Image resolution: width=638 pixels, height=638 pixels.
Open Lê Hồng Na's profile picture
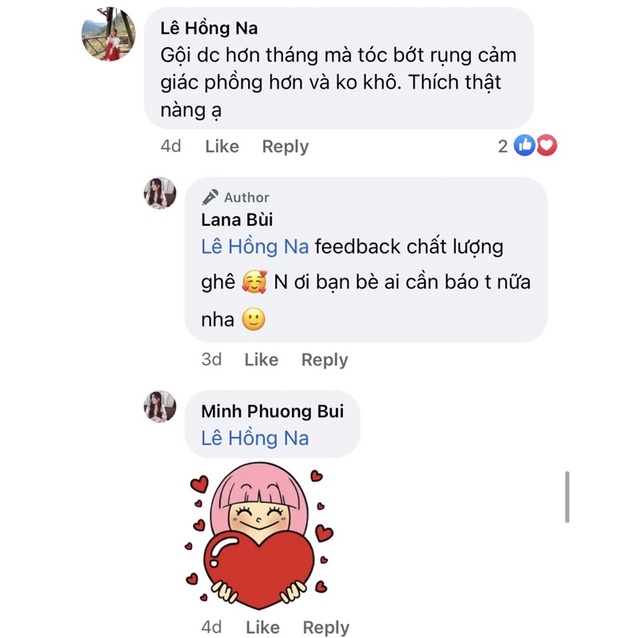coord(108,35)
